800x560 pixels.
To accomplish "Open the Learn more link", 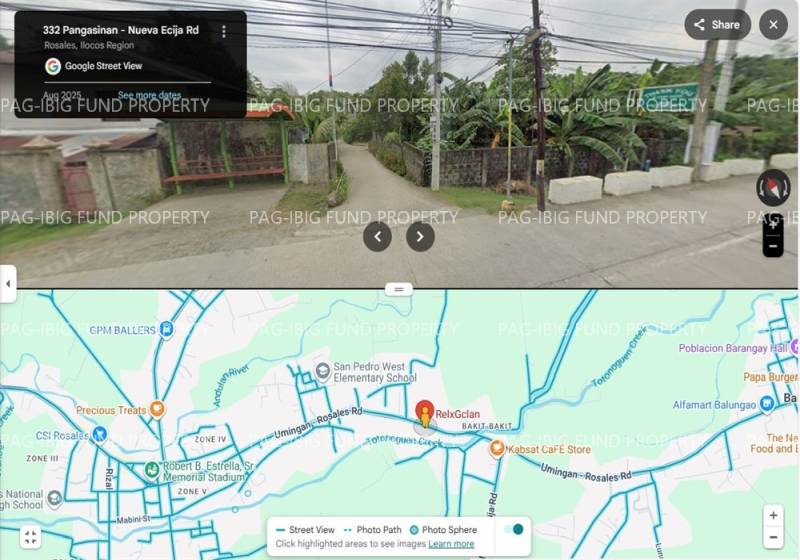I will (451, 544).
